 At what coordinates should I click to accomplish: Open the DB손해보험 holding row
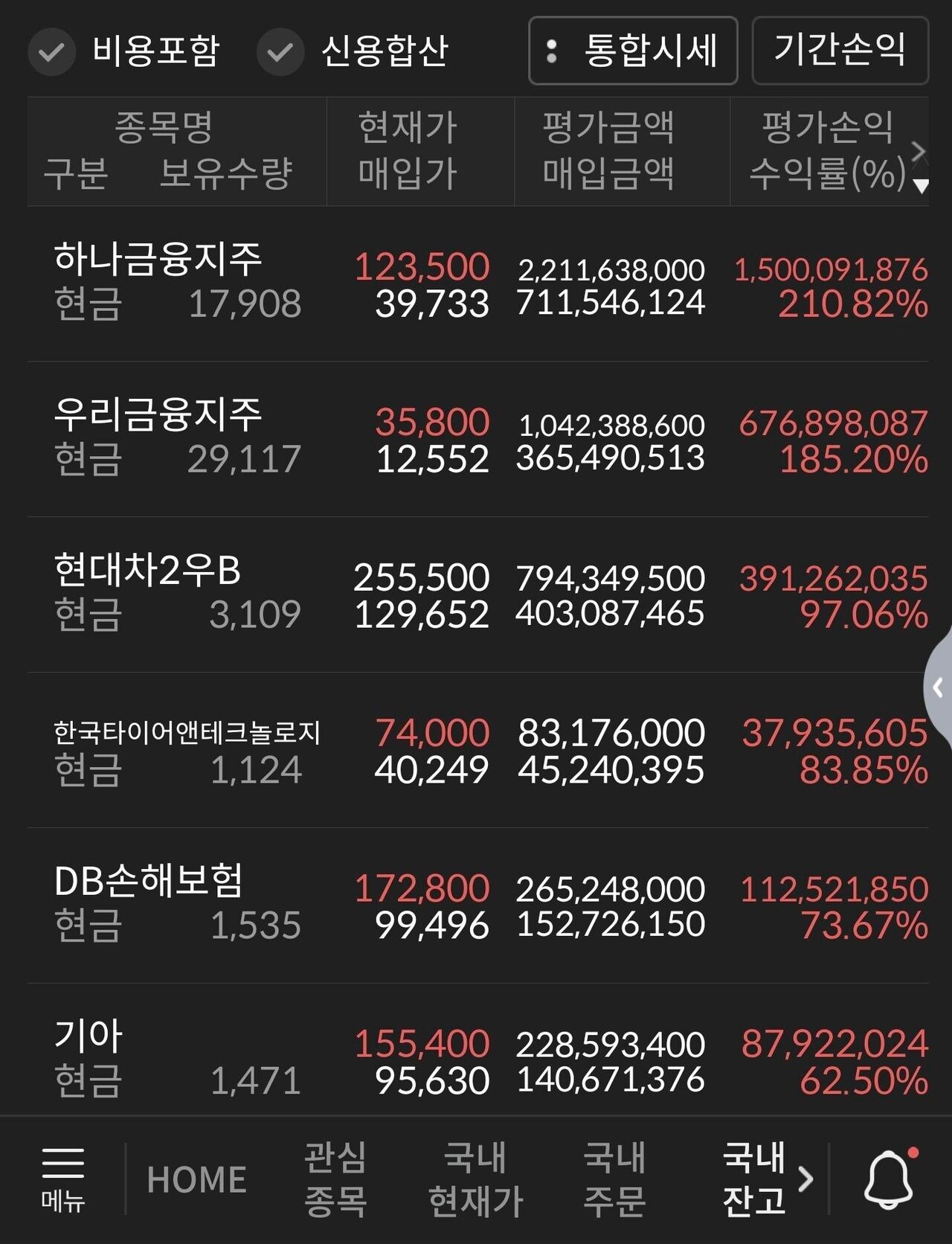pos(478,906)
